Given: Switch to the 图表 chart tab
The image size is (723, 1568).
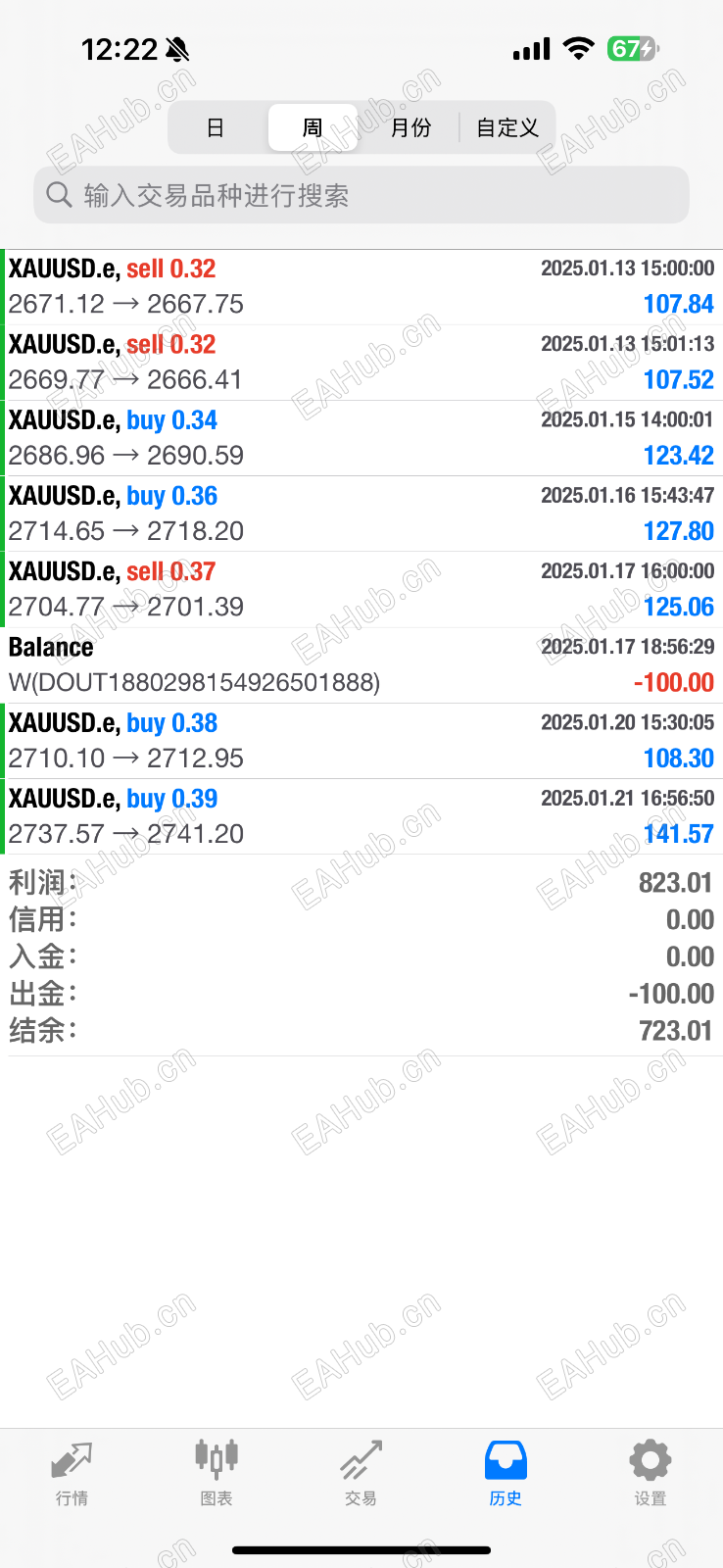Looking at the screenshot, I should coord(217,1472).
